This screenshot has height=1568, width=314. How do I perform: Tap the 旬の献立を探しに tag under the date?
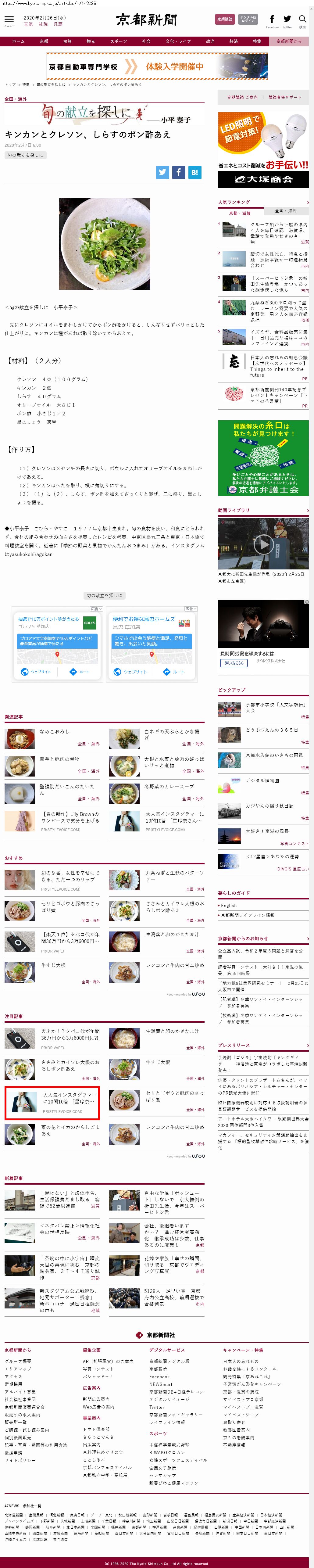[x=25, y=155]
